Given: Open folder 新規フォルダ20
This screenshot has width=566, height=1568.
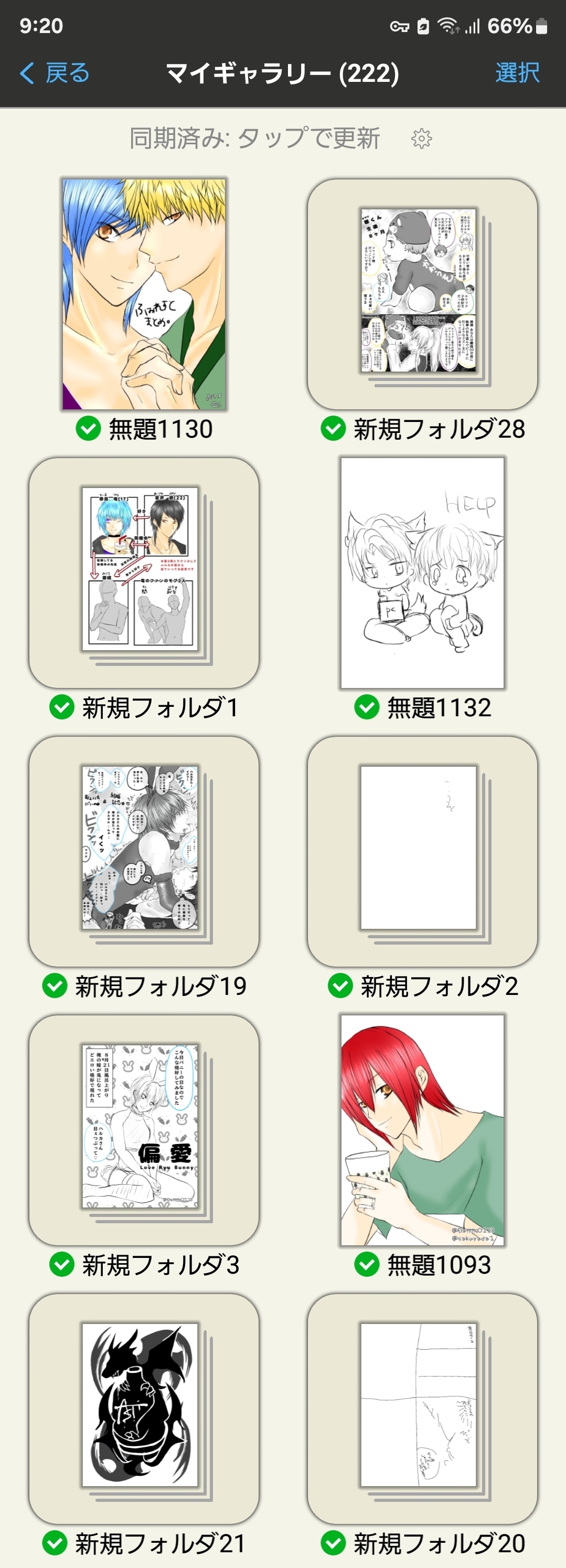Looking at the screenshot, I should 422,1408.
